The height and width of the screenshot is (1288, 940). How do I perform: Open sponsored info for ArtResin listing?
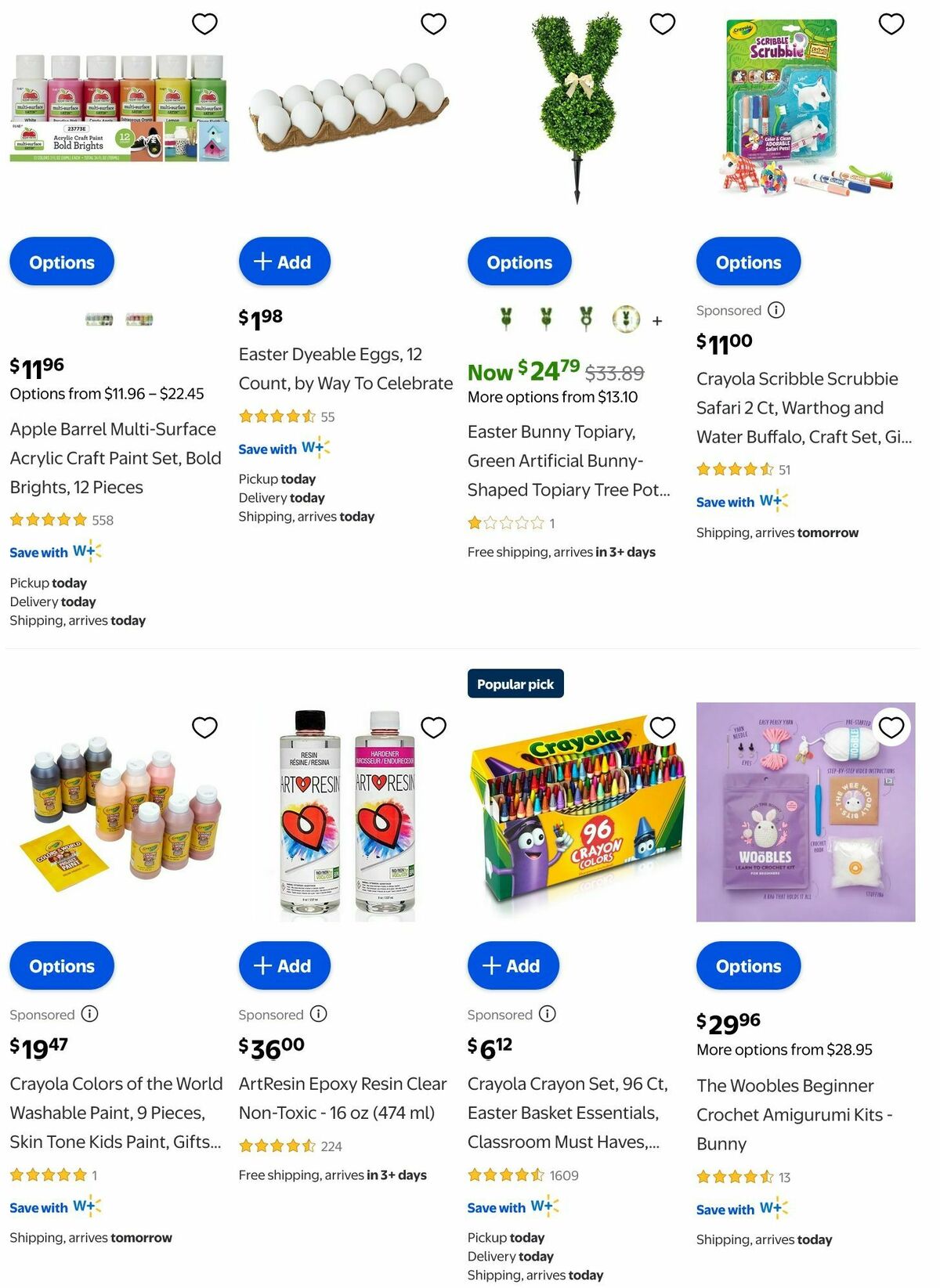click(318, 1014)
